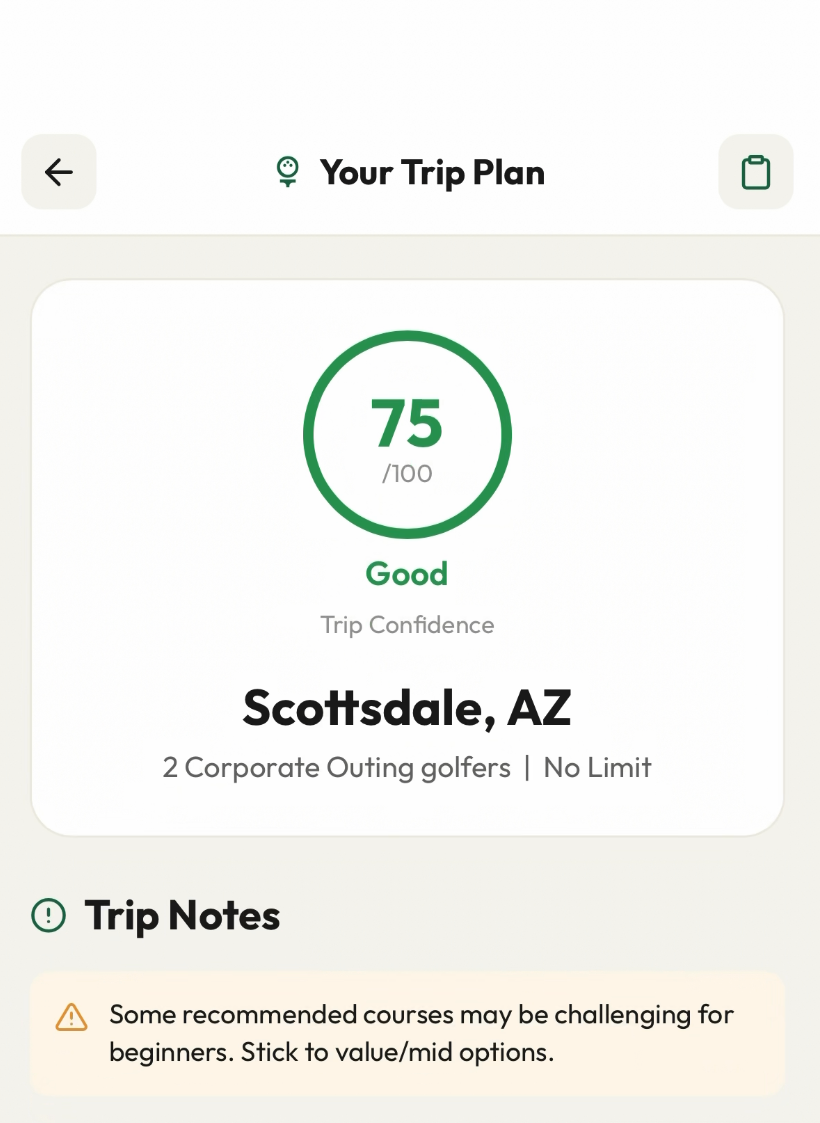Tap the clipboard icon in the header
The height and width of the screenshot is (1123, 820).
point(755,172)
